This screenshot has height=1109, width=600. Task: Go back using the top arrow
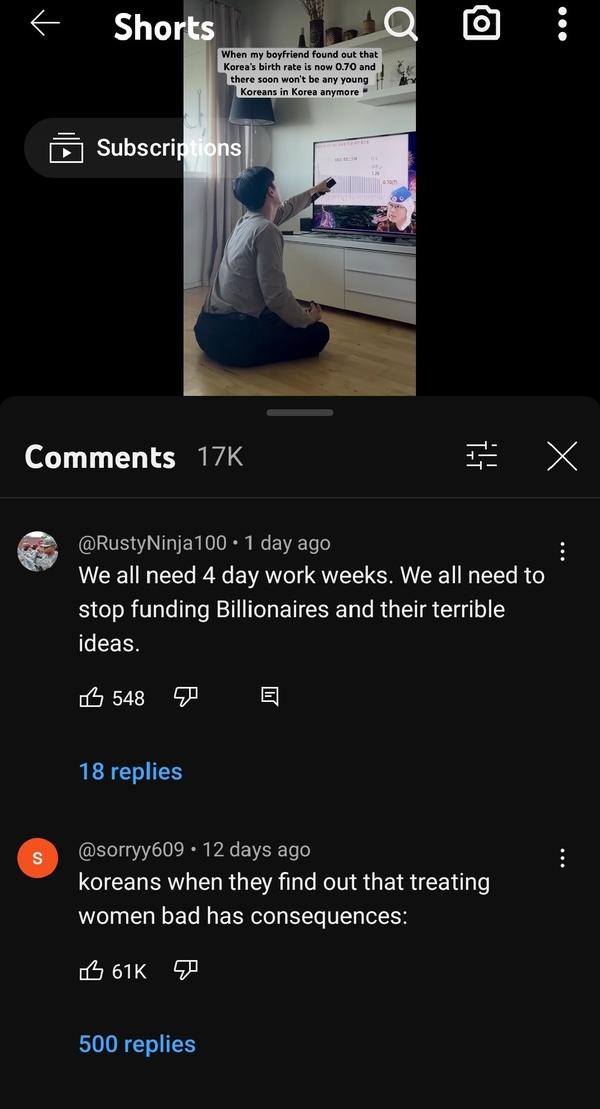point(45,24)
